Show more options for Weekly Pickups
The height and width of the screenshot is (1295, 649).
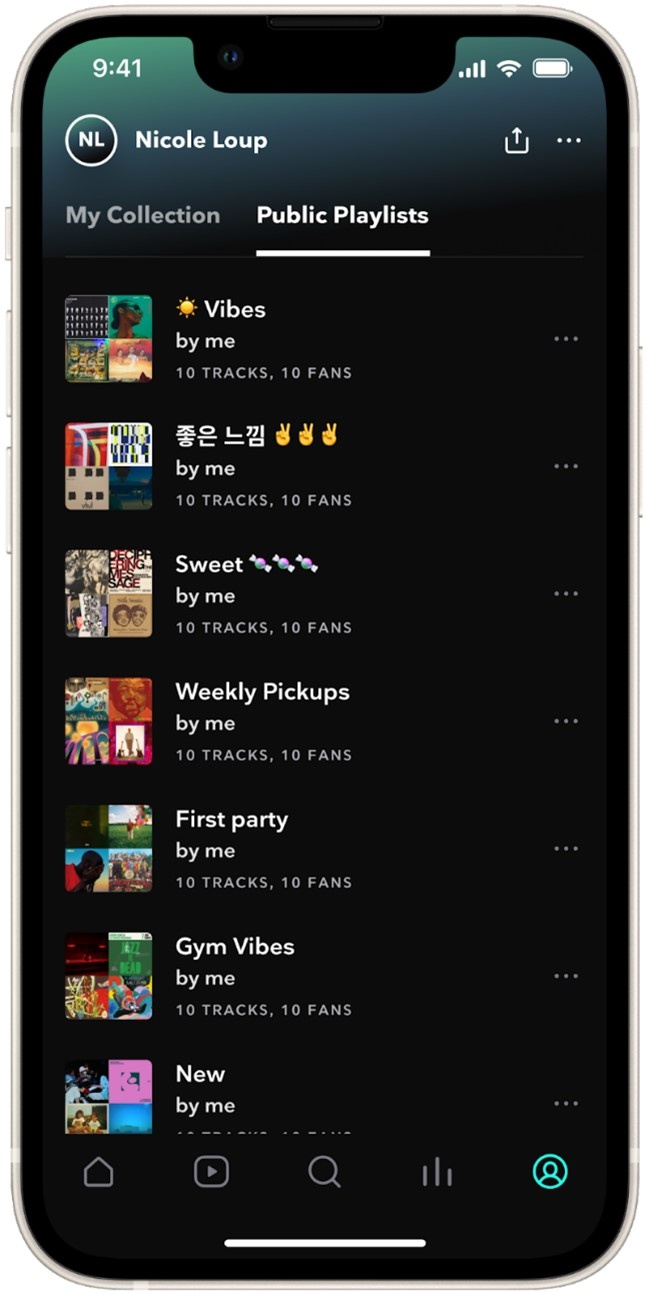tap(566, 721)
